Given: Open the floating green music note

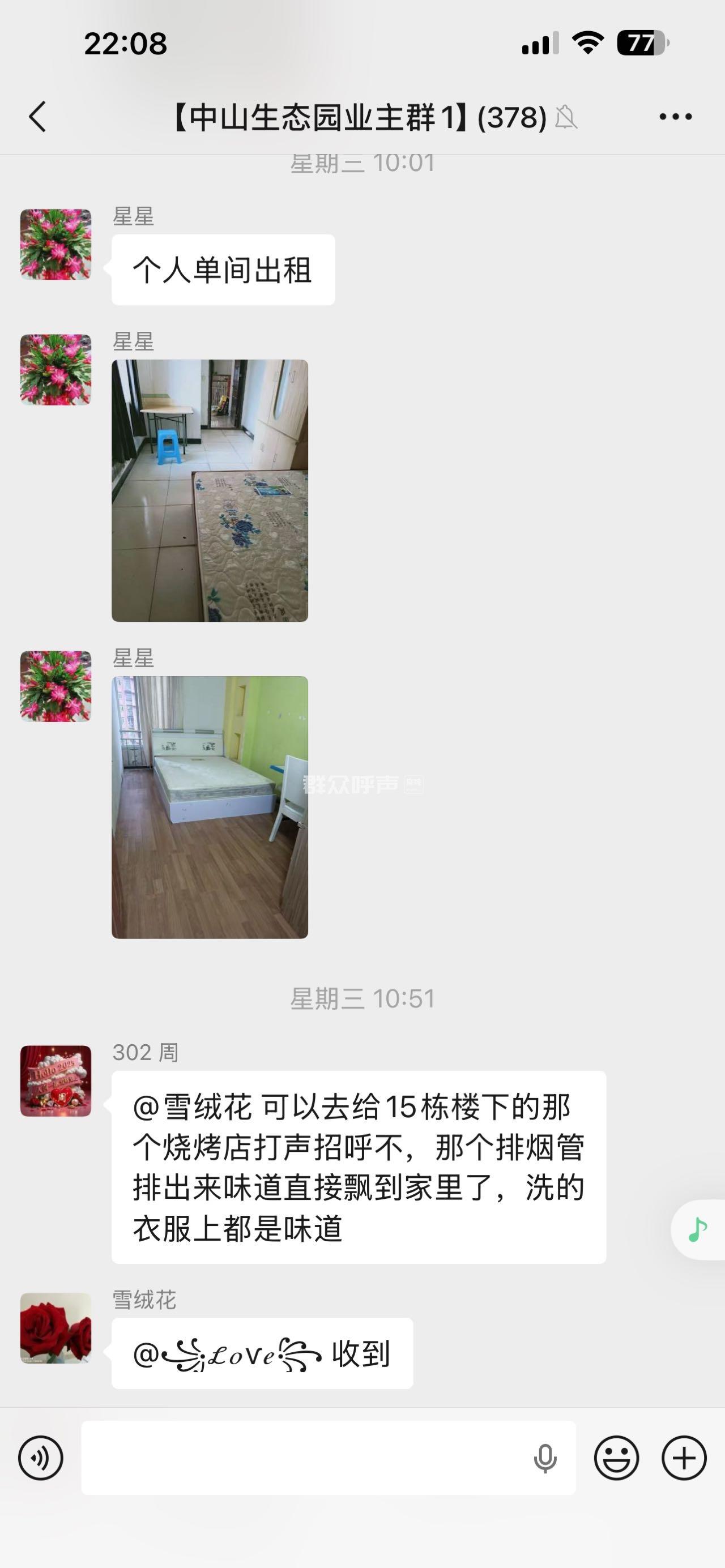Looking at the screenshot, I should 698,1229.
